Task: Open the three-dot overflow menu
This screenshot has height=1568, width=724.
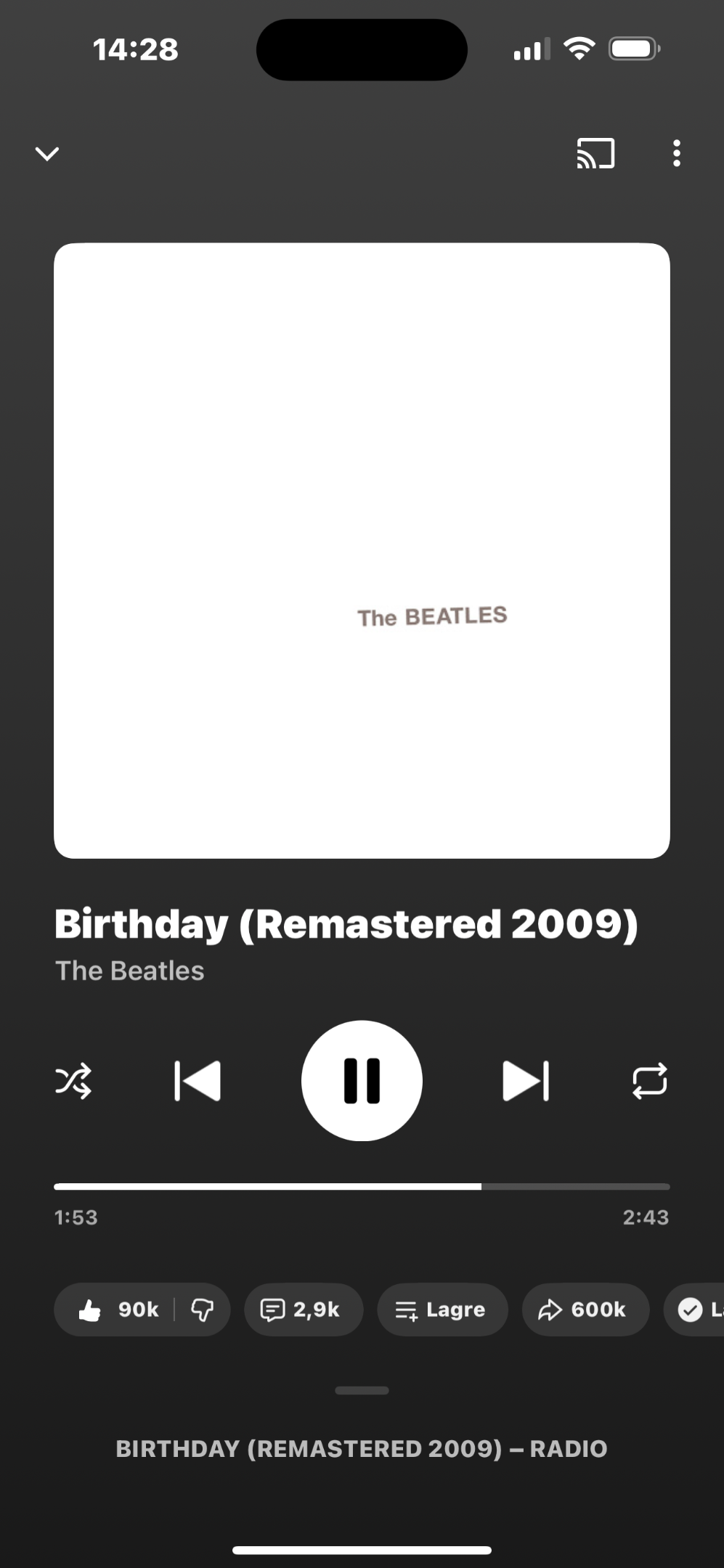Action: pos(676,153)
